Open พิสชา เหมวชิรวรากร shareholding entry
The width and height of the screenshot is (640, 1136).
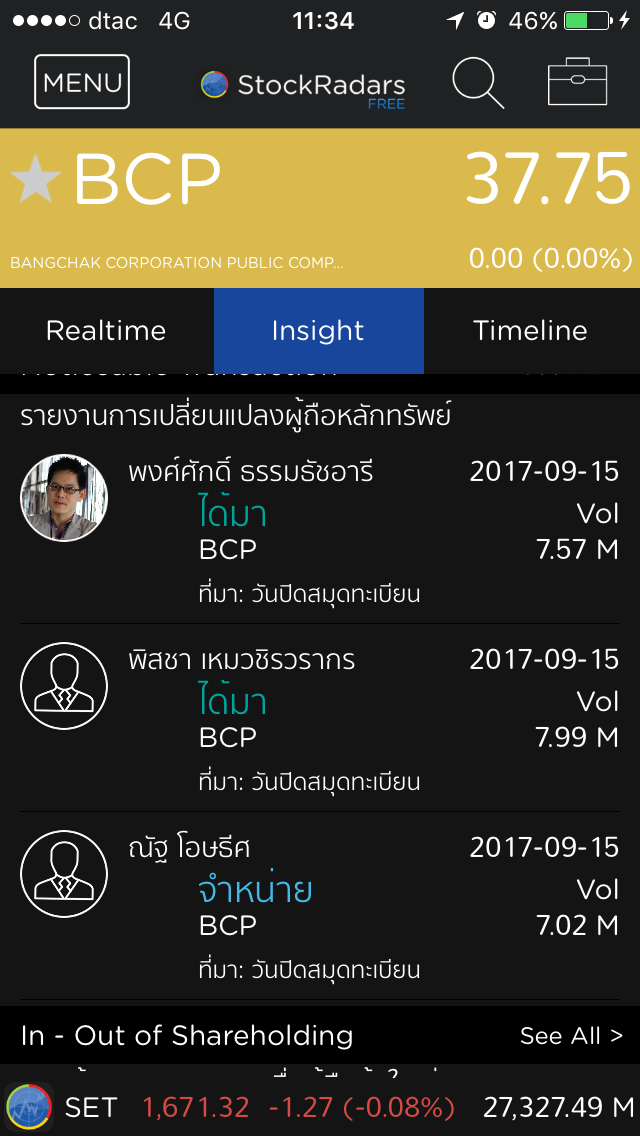point(320,718)
